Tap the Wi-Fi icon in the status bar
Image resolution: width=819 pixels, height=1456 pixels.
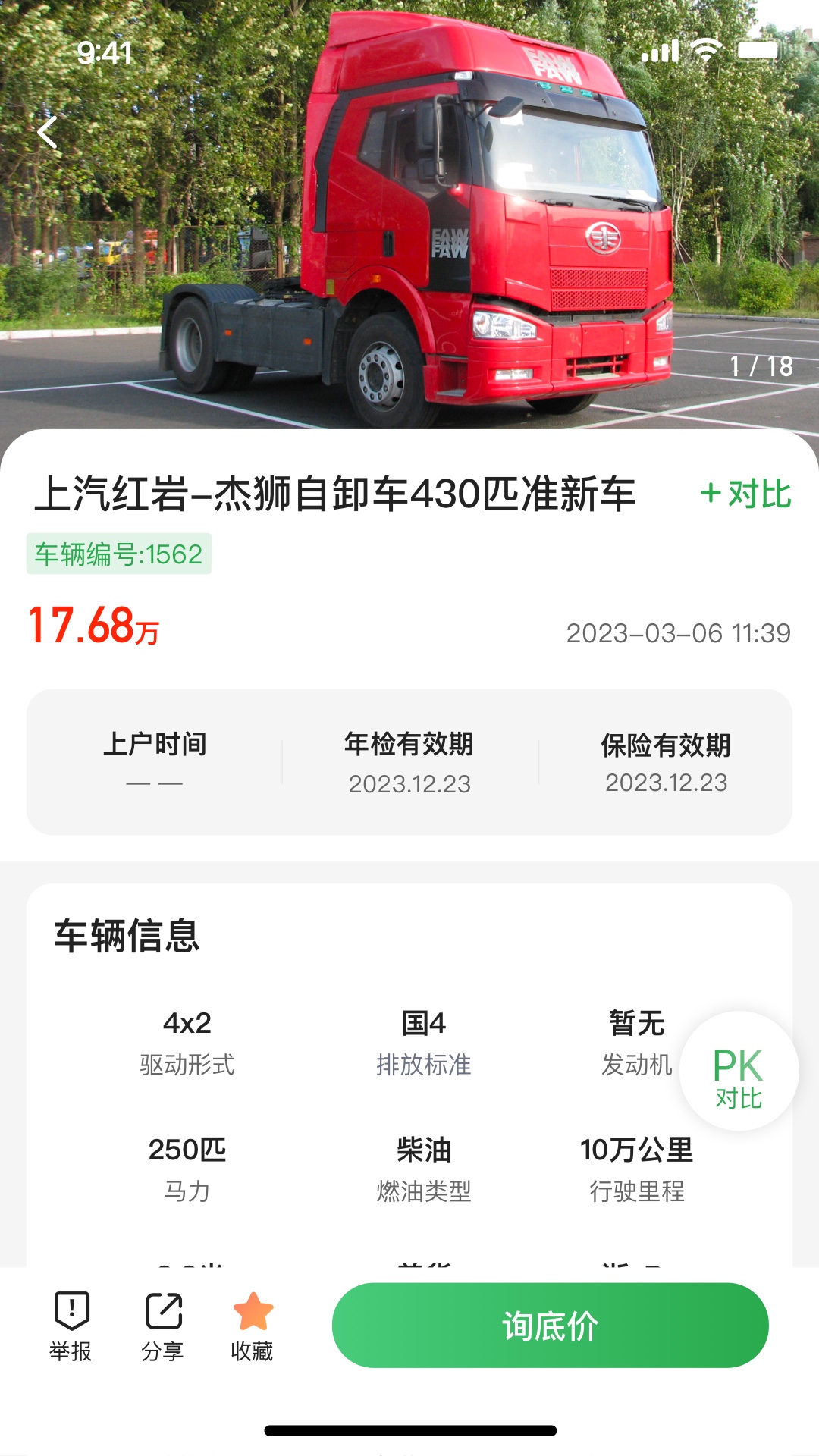[707, 51]
